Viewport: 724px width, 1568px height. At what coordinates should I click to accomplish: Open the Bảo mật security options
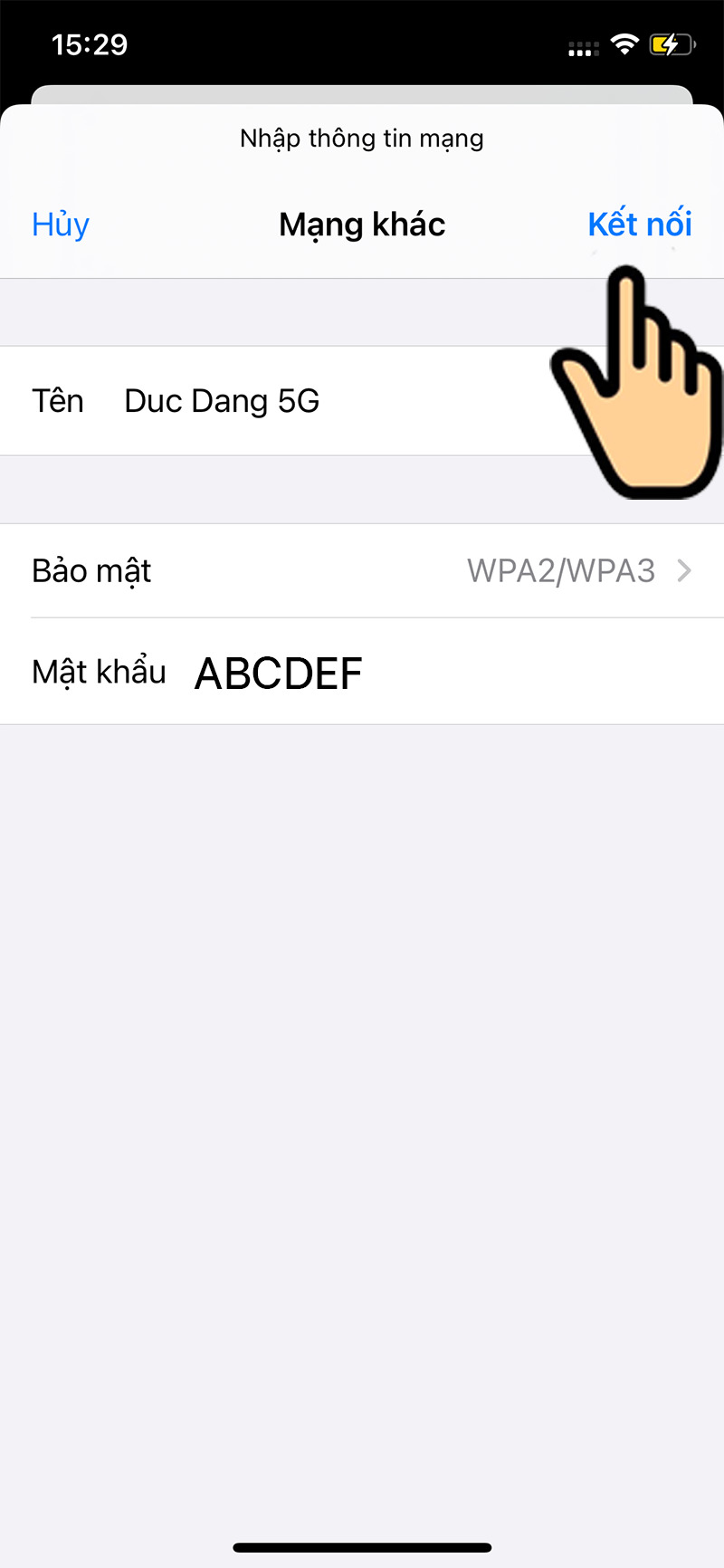click(362, 571)
